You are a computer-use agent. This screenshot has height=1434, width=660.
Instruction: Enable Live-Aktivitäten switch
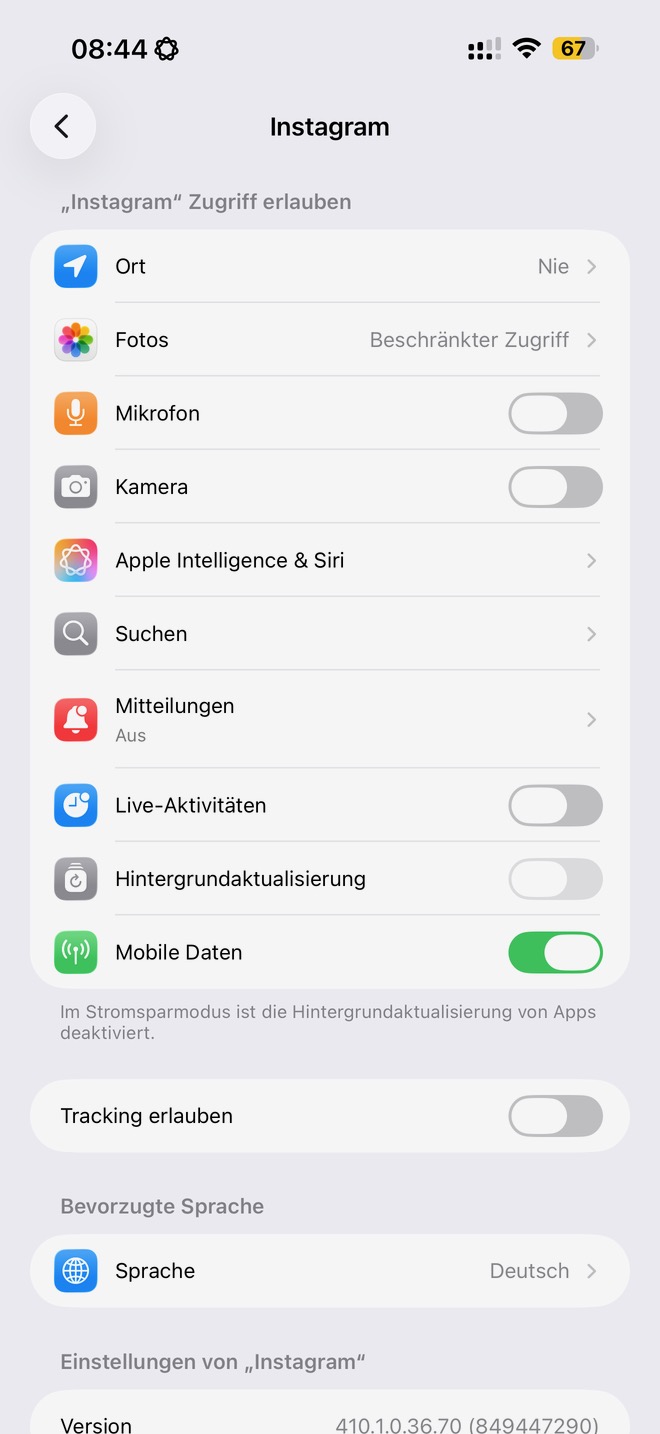(x=555, y=806)
